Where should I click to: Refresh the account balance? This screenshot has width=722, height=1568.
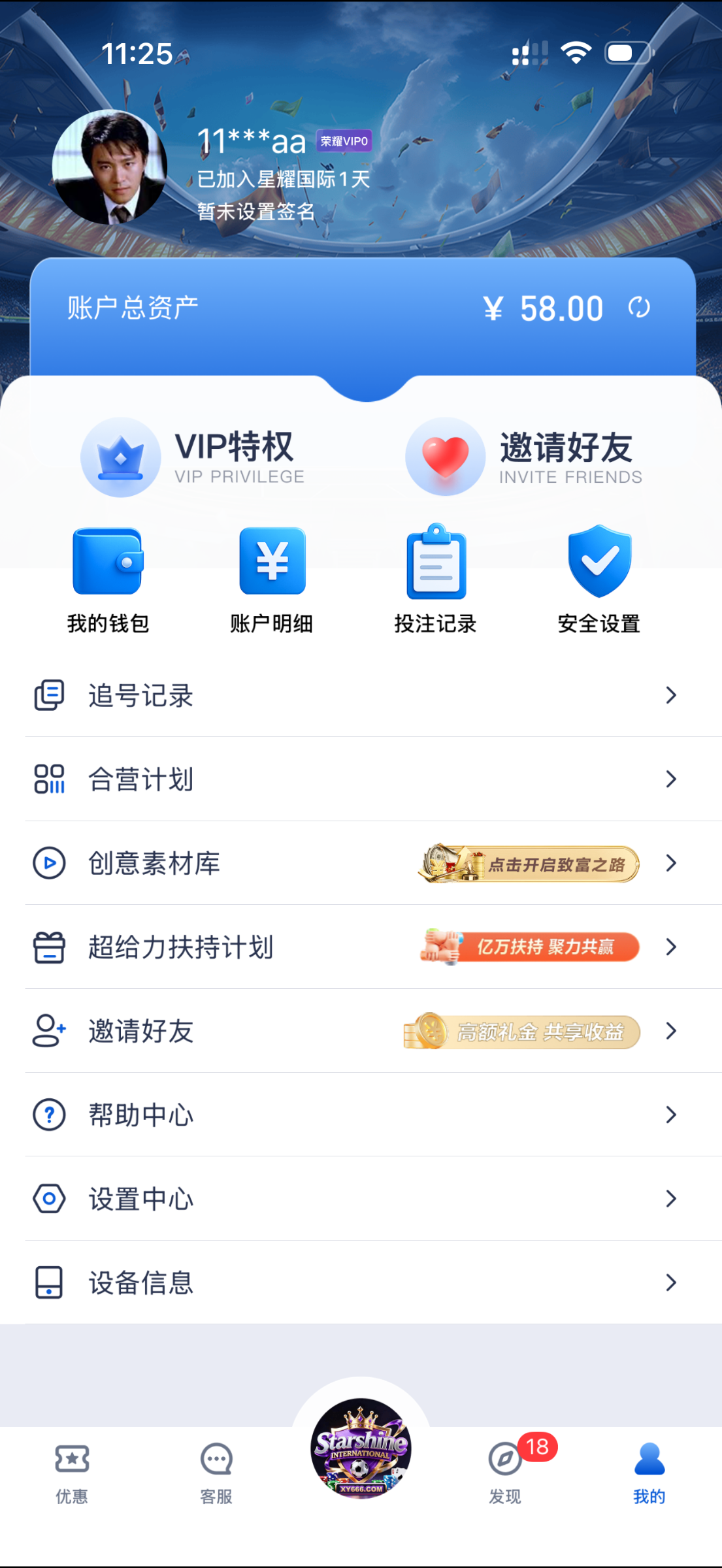tap(638, 308)
